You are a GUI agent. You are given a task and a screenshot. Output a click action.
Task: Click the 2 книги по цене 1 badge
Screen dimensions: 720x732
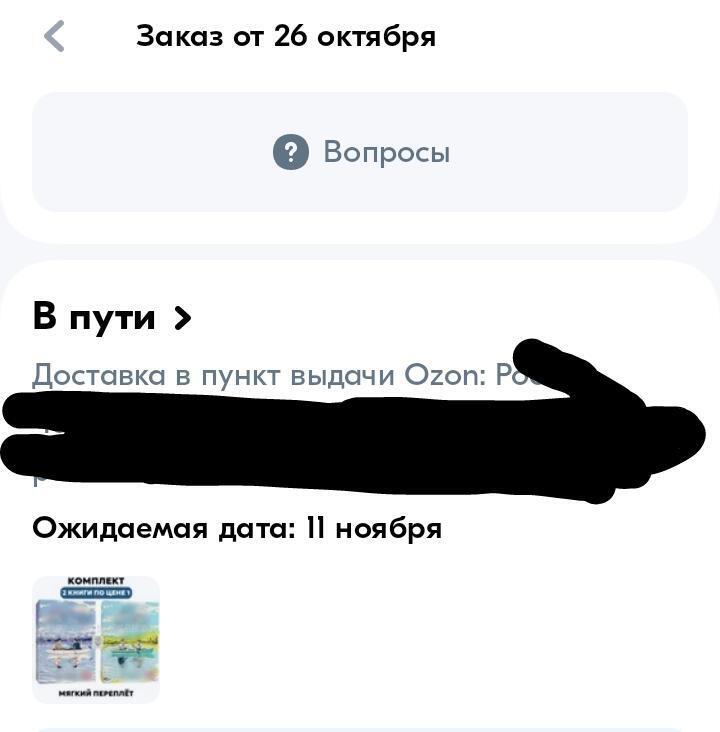click(x=96, y=591)
